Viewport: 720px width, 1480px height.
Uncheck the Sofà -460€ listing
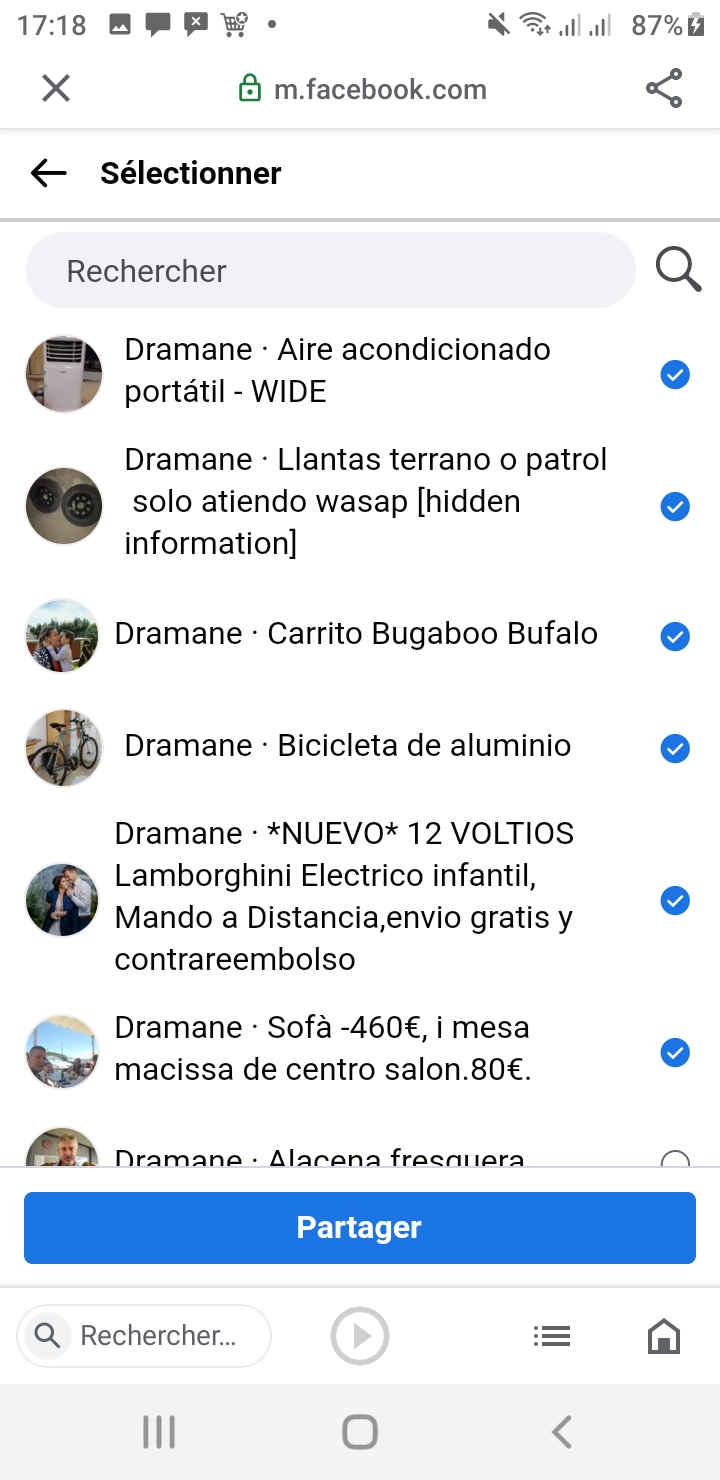(675, 1053)
